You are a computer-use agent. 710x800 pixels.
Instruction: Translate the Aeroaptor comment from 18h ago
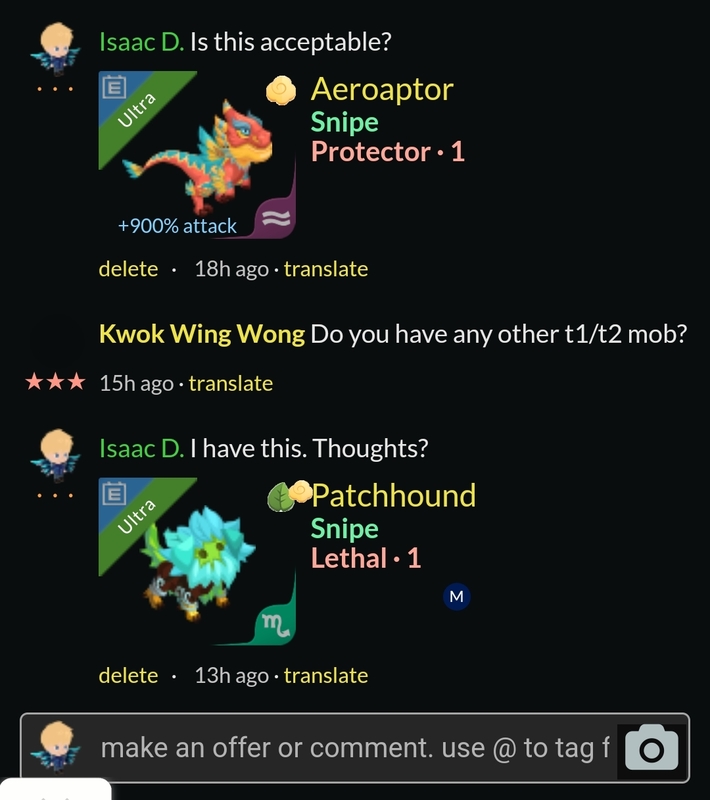(x=326, y=269)
